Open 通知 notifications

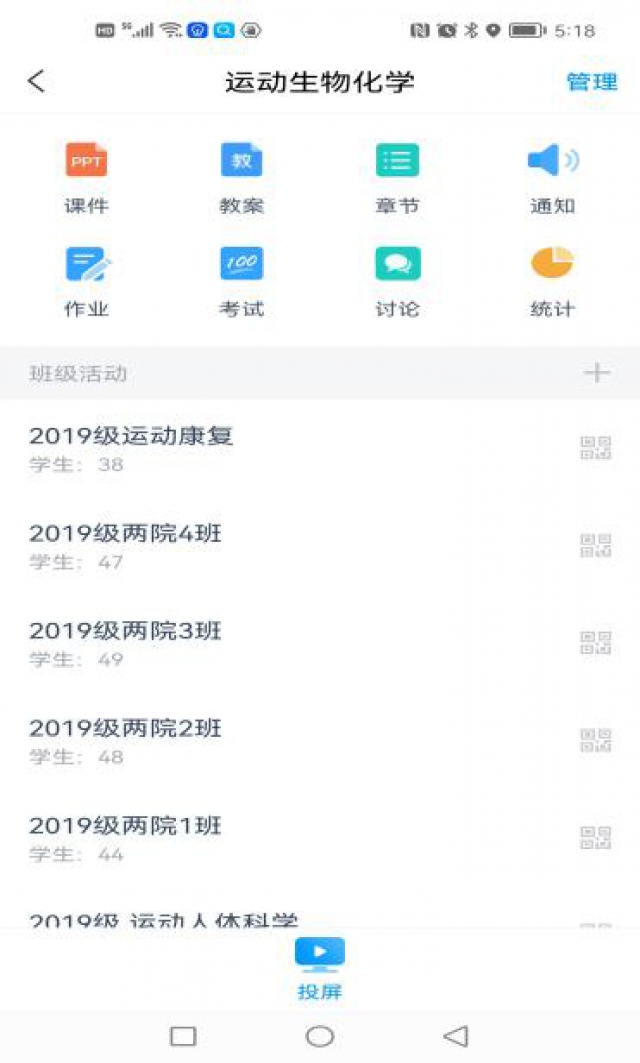553,178
